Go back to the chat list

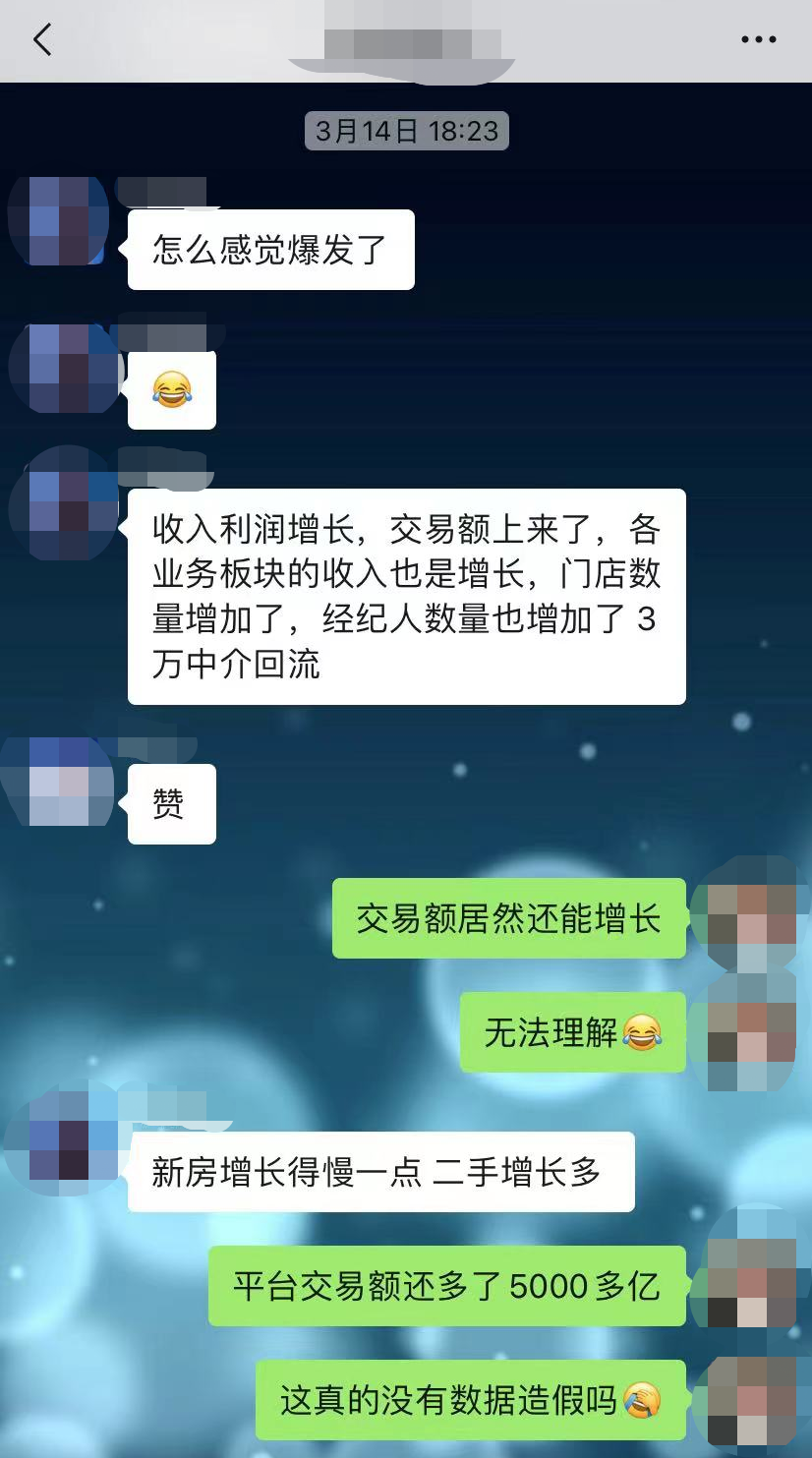pyautogui.click(x=42, y=40)
